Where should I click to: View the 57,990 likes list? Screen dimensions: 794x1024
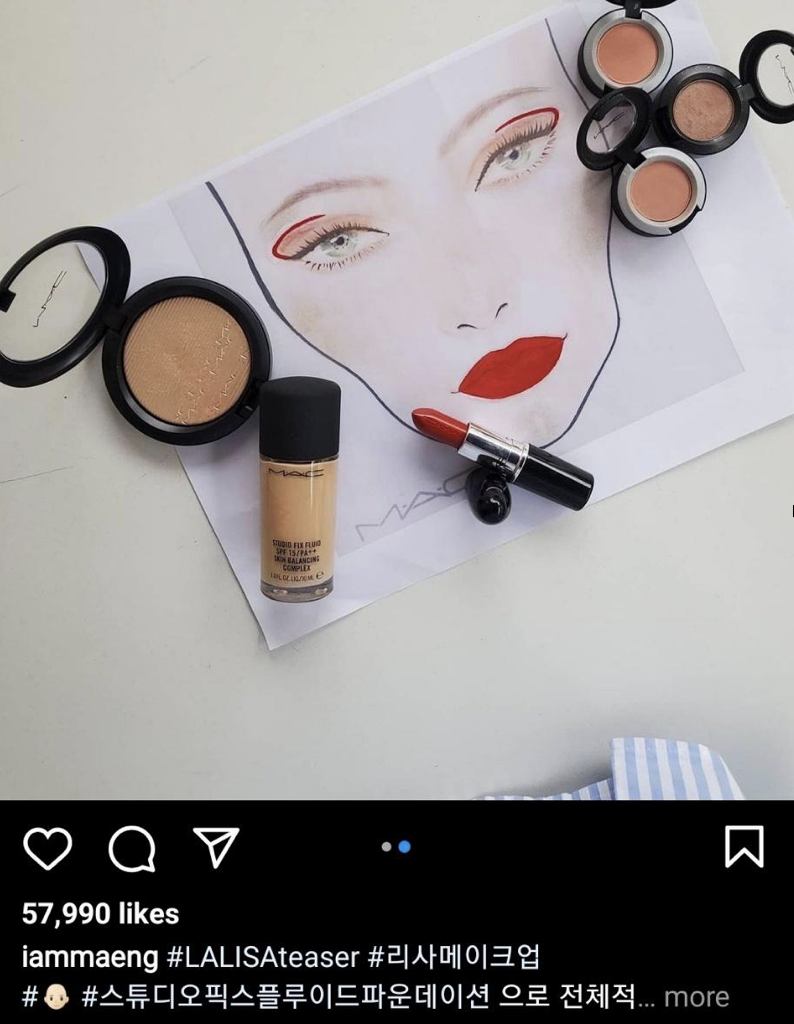(101, 914)
